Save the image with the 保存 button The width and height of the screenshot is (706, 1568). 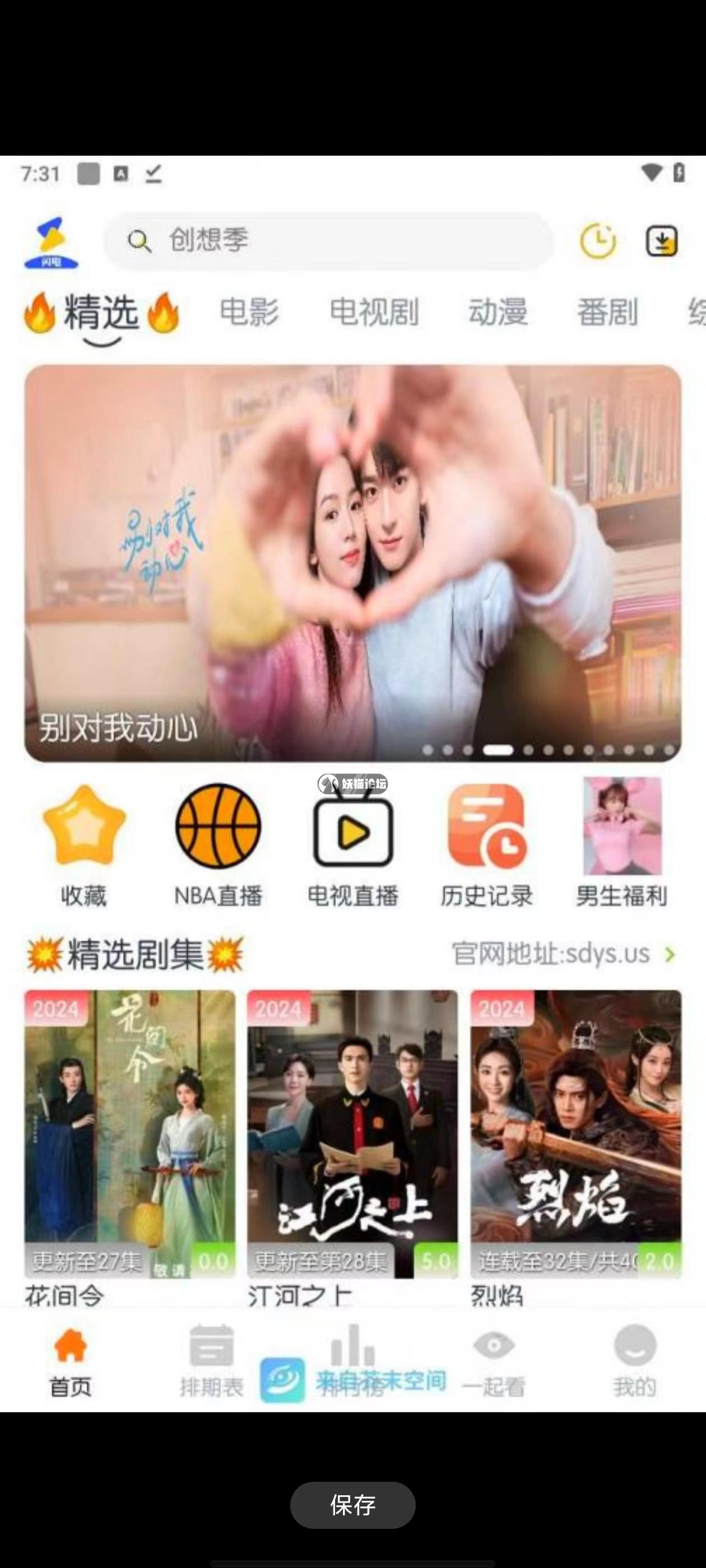(352, 1505)
